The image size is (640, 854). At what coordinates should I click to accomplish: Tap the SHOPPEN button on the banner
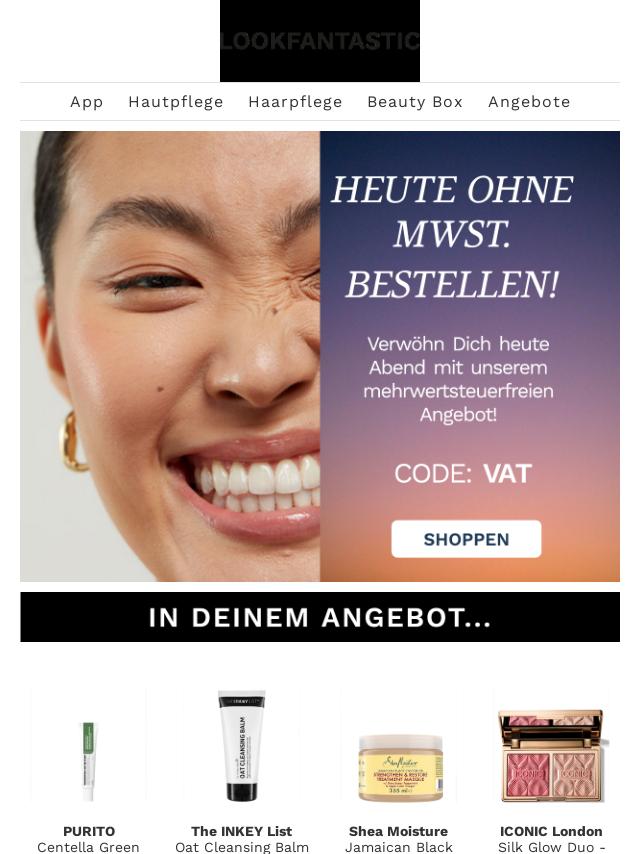coord(466,539)
